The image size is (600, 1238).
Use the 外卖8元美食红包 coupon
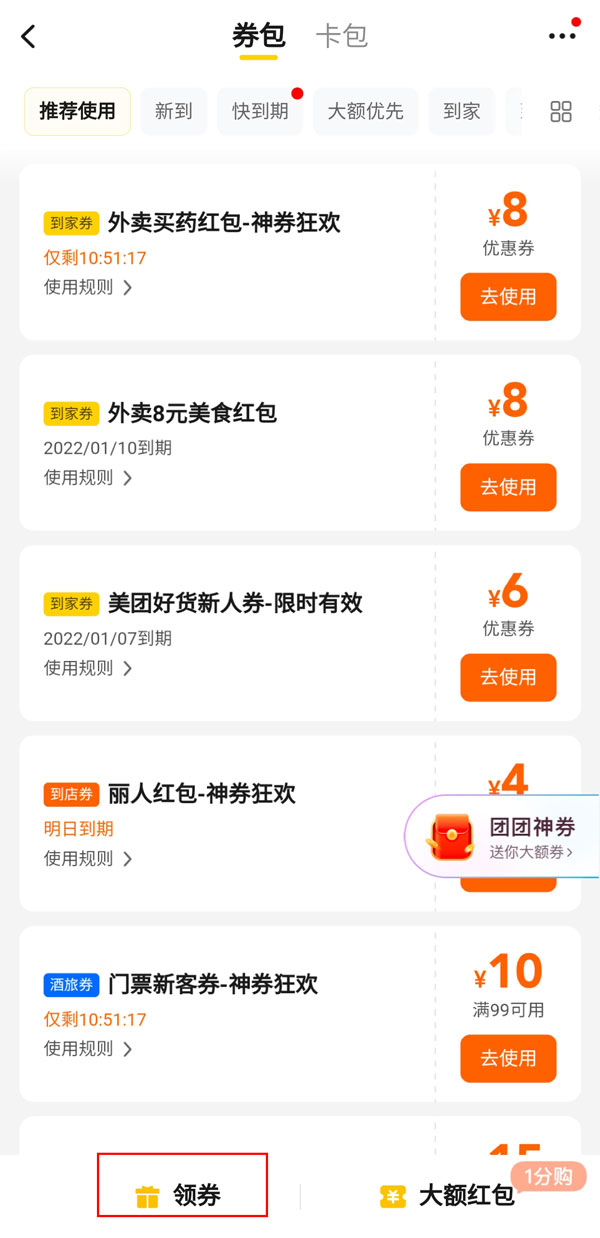coord(508,487)
